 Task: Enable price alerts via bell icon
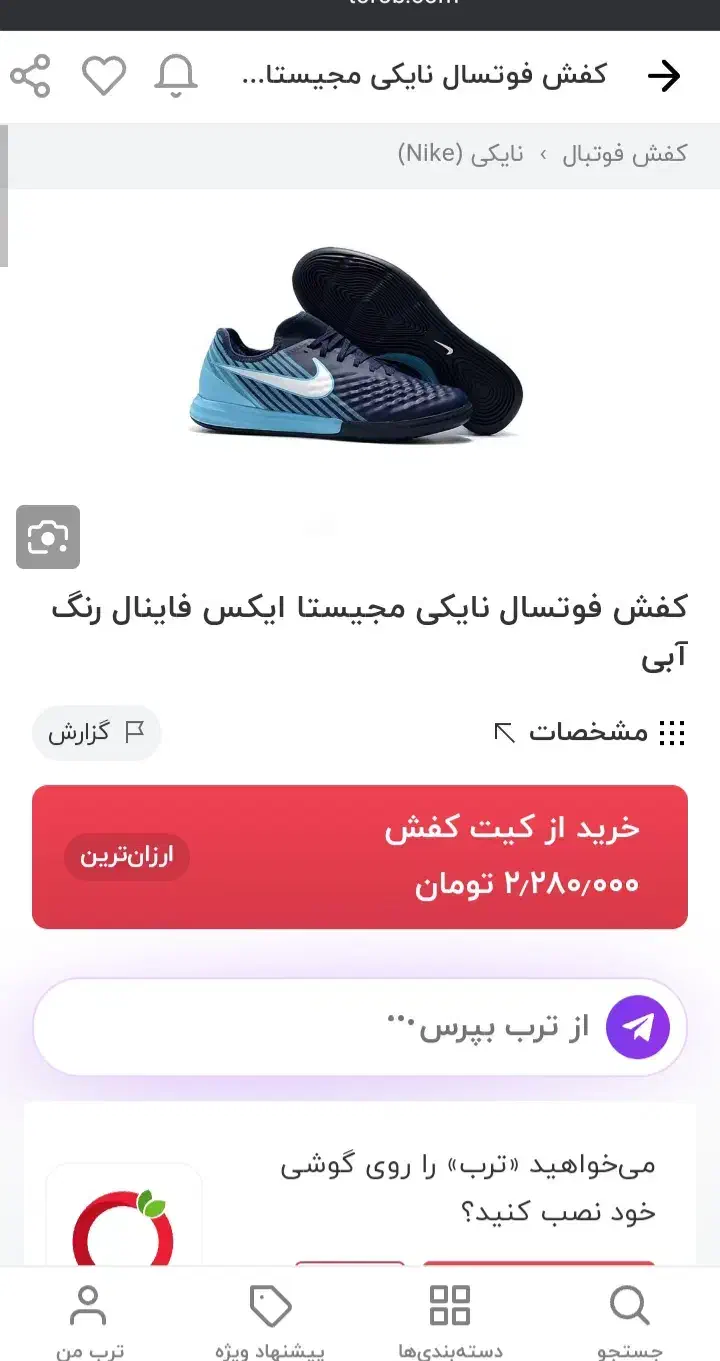176,75
